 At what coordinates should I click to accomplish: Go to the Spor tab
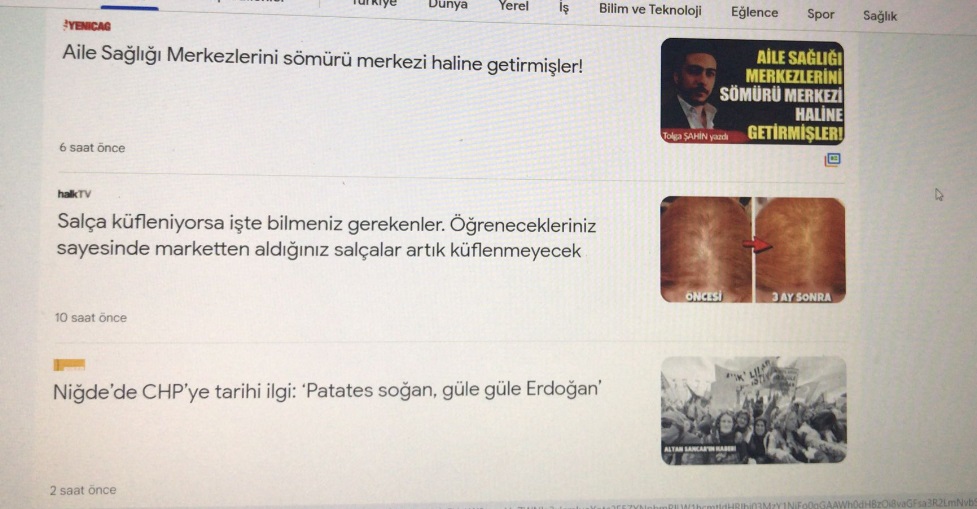pos(821,14)
